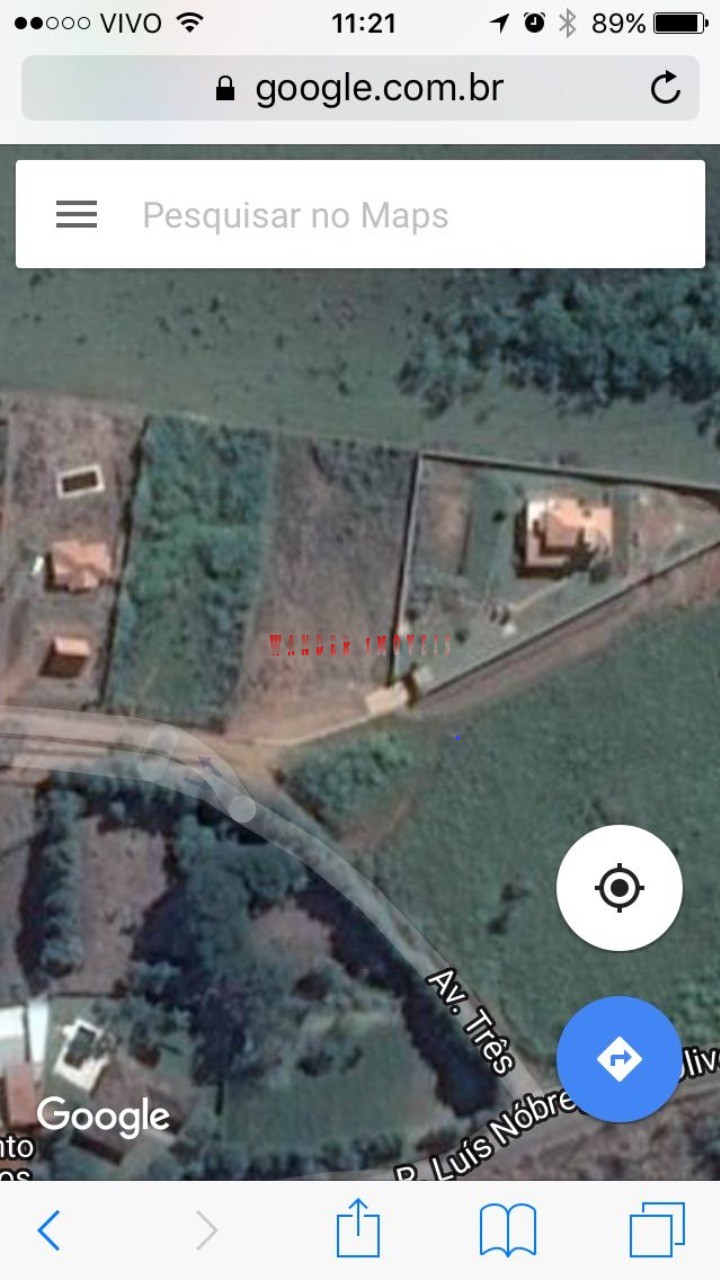Tap the google.com.br address bar
The image size is (720, 1280).
click(x=360, y=88)
